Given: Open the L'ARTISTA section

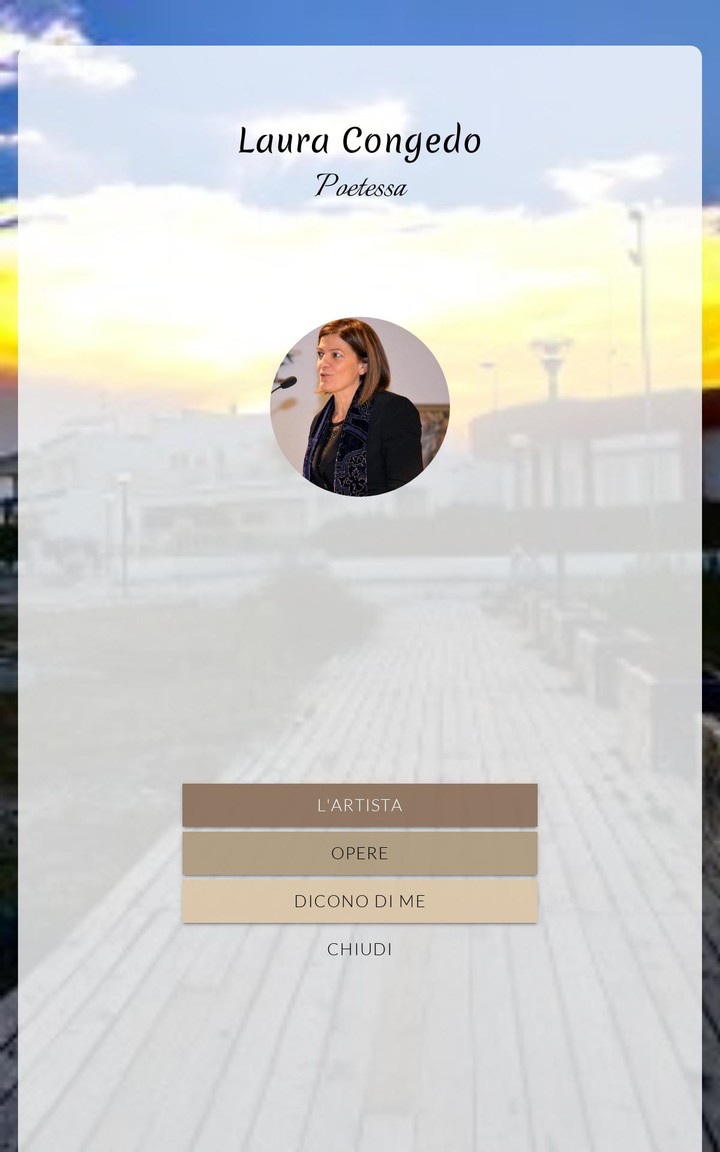Looking at the screenshot, I should pos(359,805).
